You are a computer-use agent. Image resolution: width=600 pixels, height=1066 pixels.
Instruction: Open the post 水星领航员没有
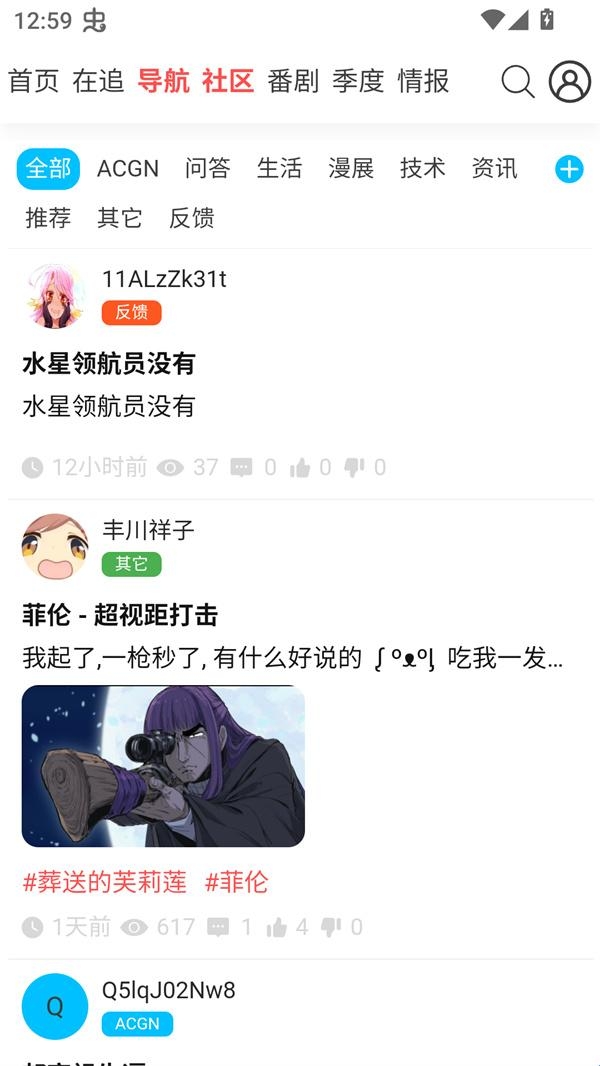pos(109,364)
